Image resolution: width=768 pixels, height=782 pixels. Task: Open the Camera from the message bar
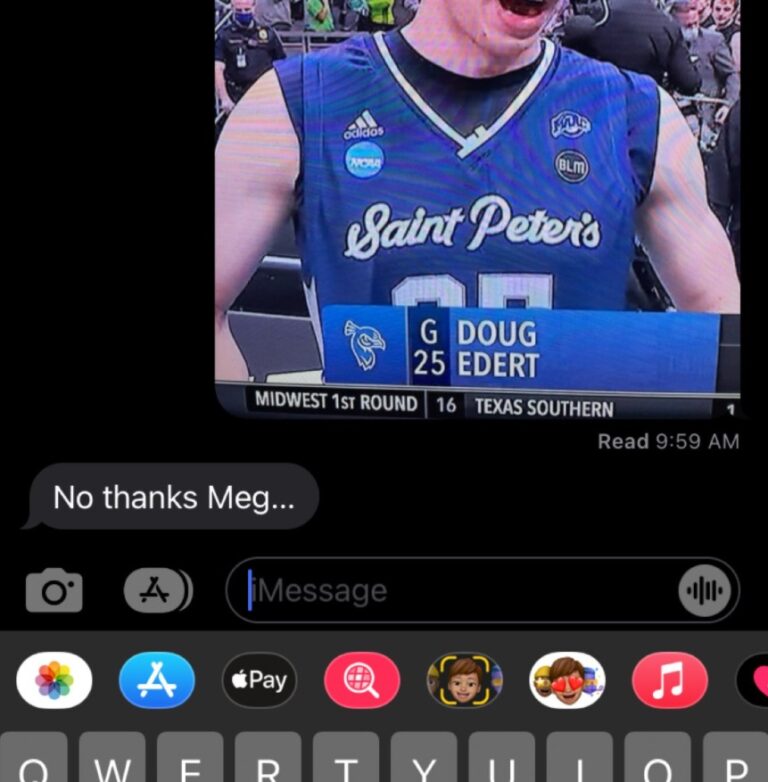[54, 590]
